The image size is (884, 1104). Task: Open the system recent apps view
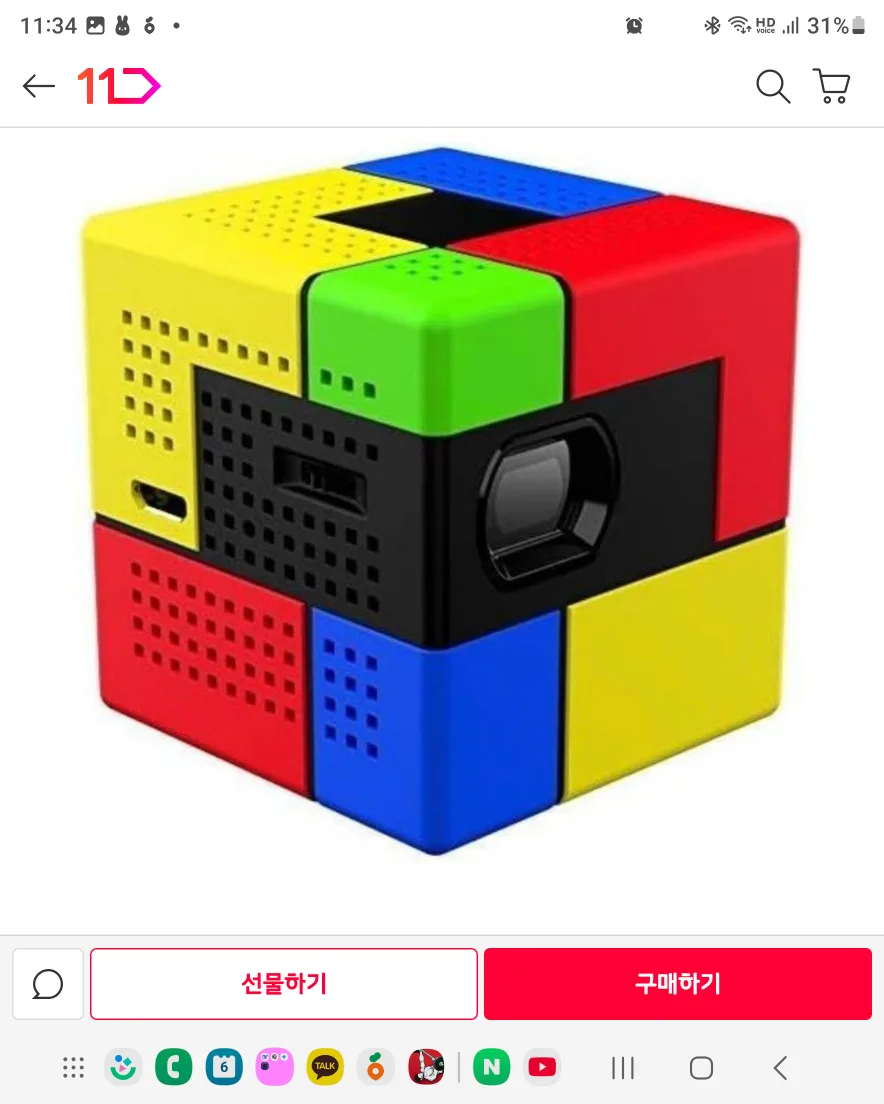tap(622, 1068)
